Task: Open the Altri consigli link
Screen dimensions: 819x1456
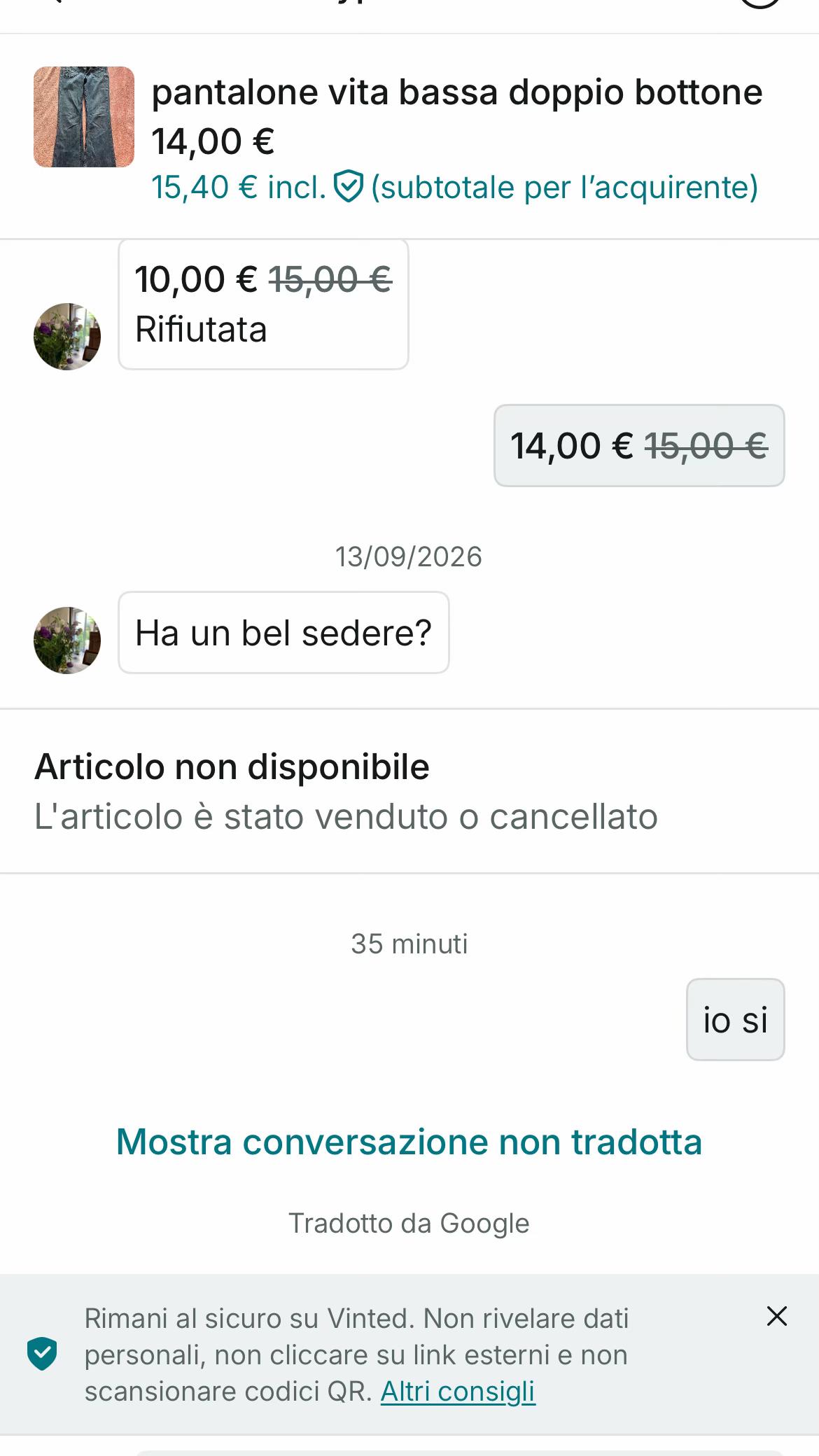Action: (458, 1391)
